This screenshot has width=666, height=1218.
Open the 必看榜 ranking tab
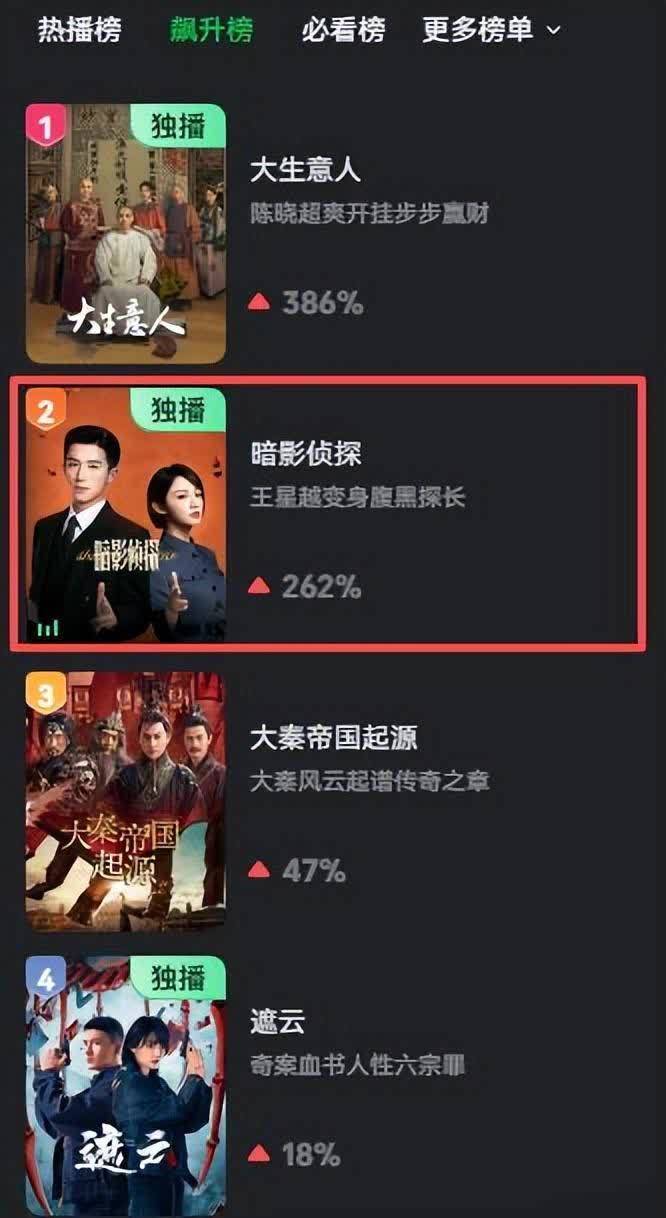(343, 30)
